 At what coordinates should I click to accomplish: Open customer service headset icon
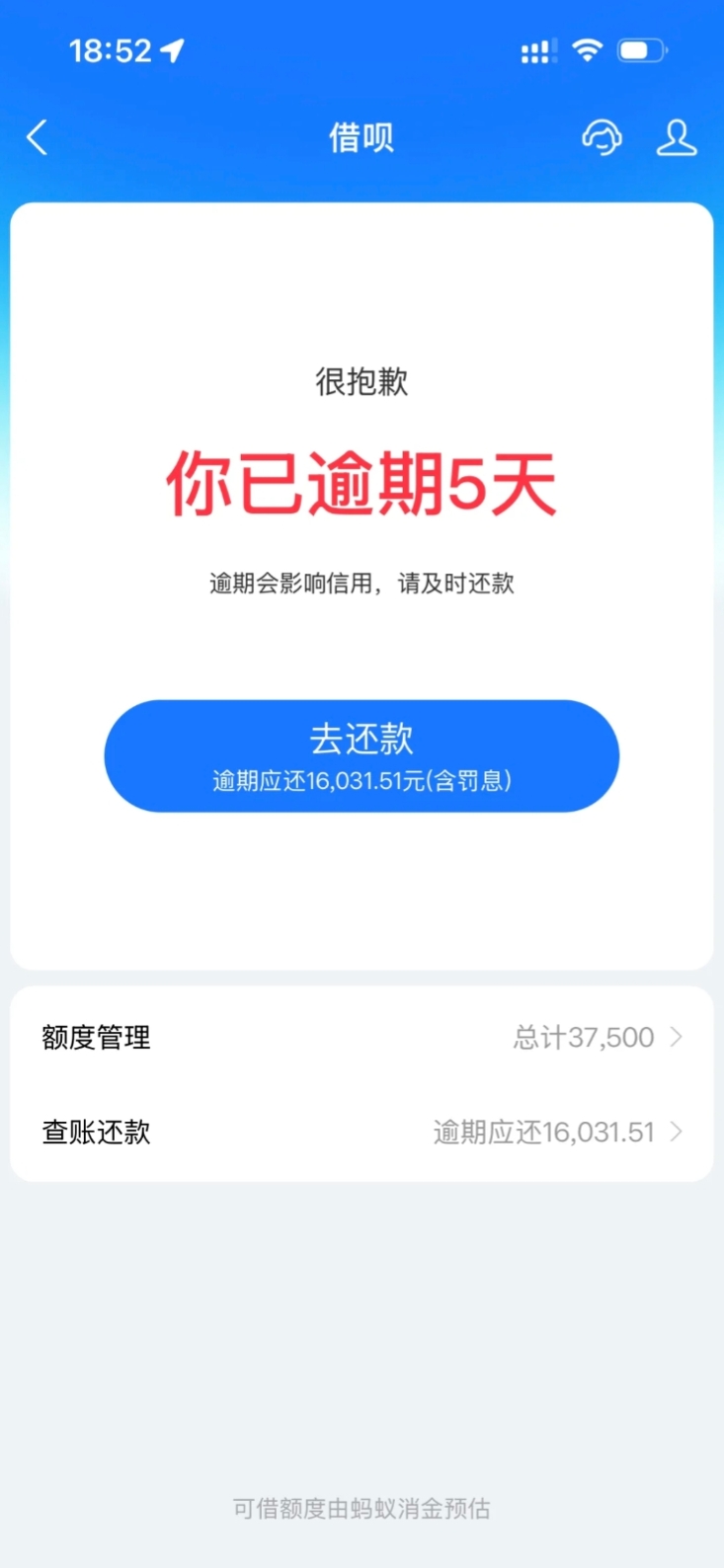pos(602,137)
